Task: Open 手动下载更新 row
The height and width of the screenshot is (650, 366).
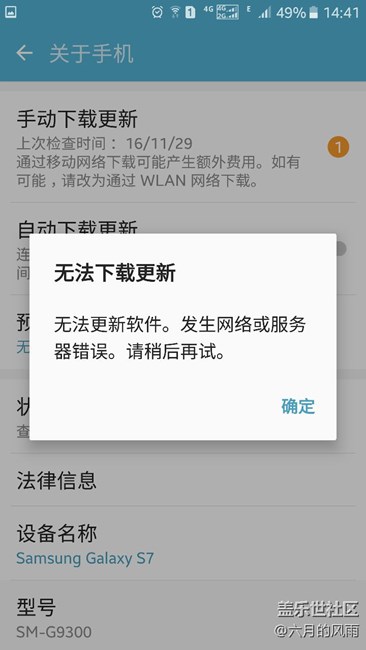Action: click(x=183, y=148)
